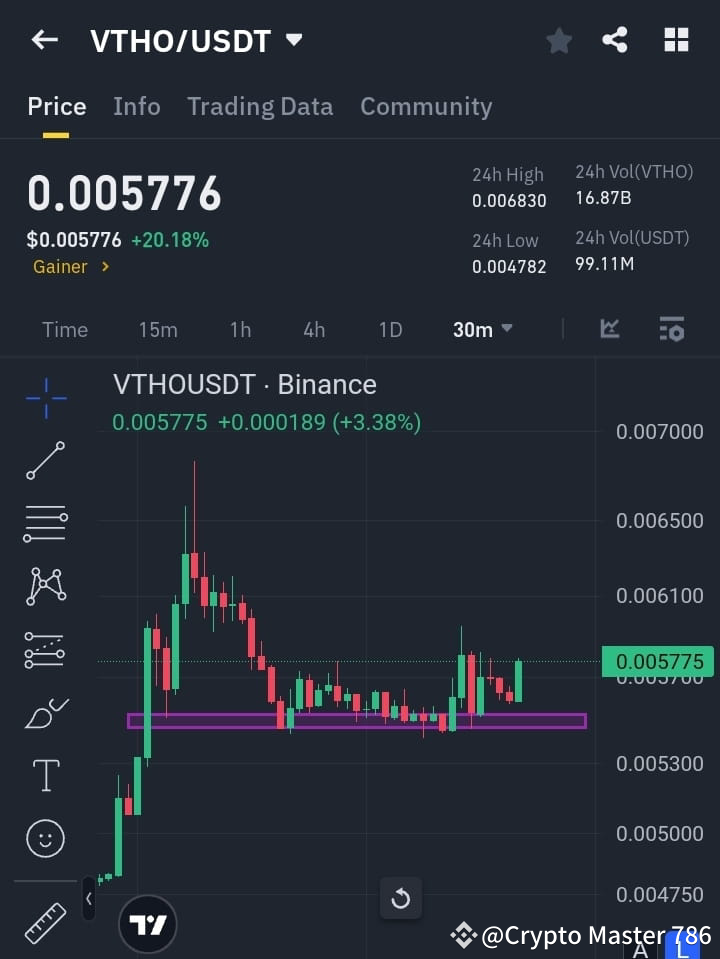720x959 pixels.
Task: Select the trend line drawing tool
Action: pyautogui.click(x=45, y=461)
